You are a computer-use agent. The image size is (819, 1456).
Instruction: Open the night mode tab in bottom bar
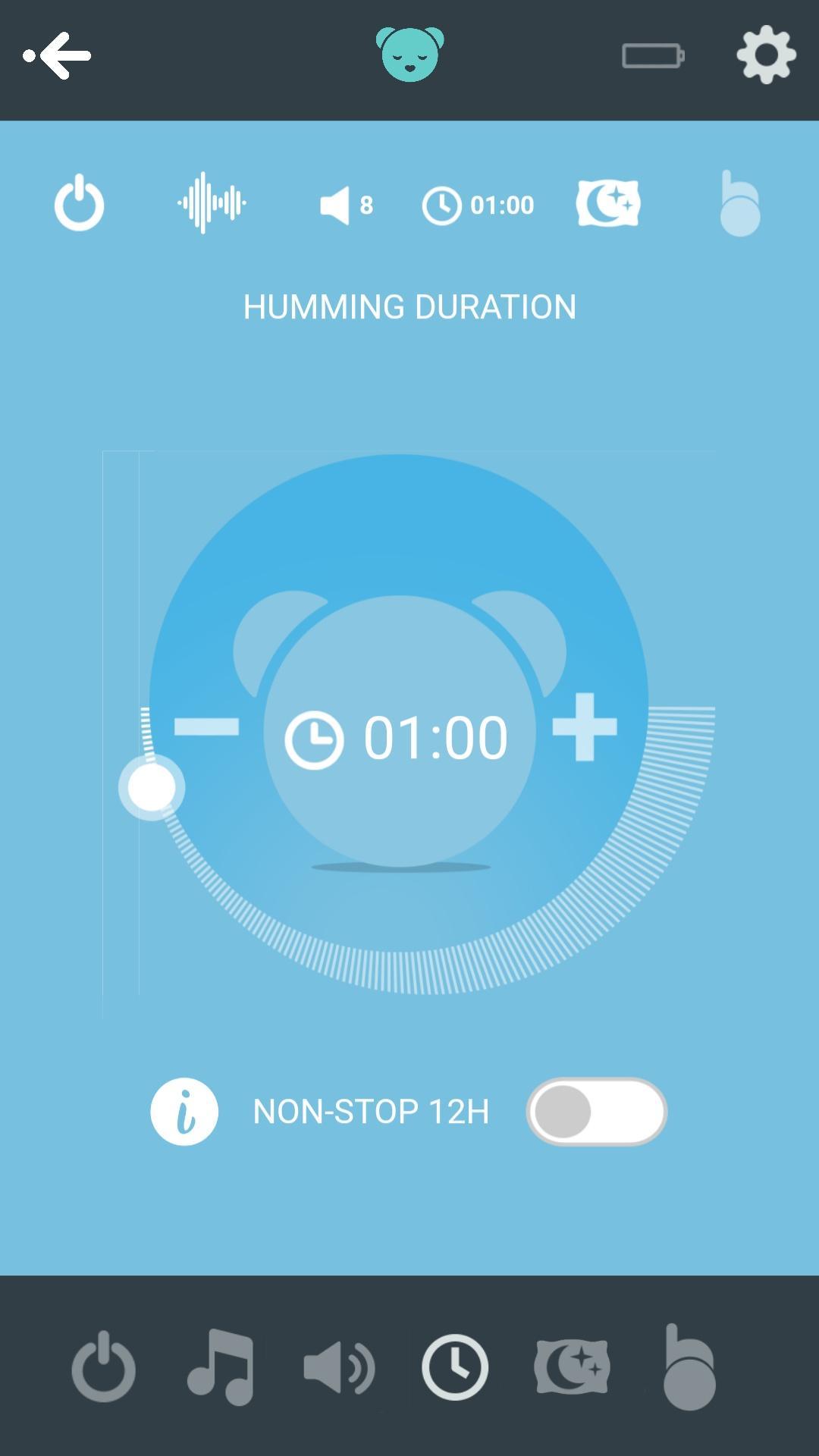click(x=572, y=1367)
